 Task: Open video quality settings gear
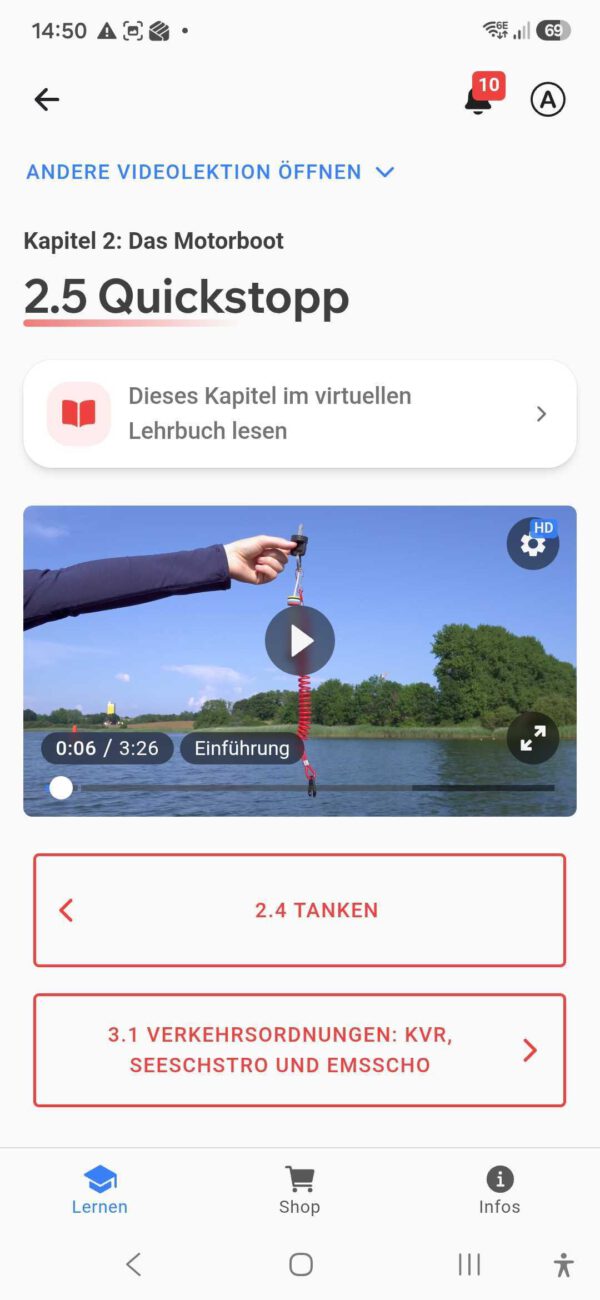(x=533, y=544)
